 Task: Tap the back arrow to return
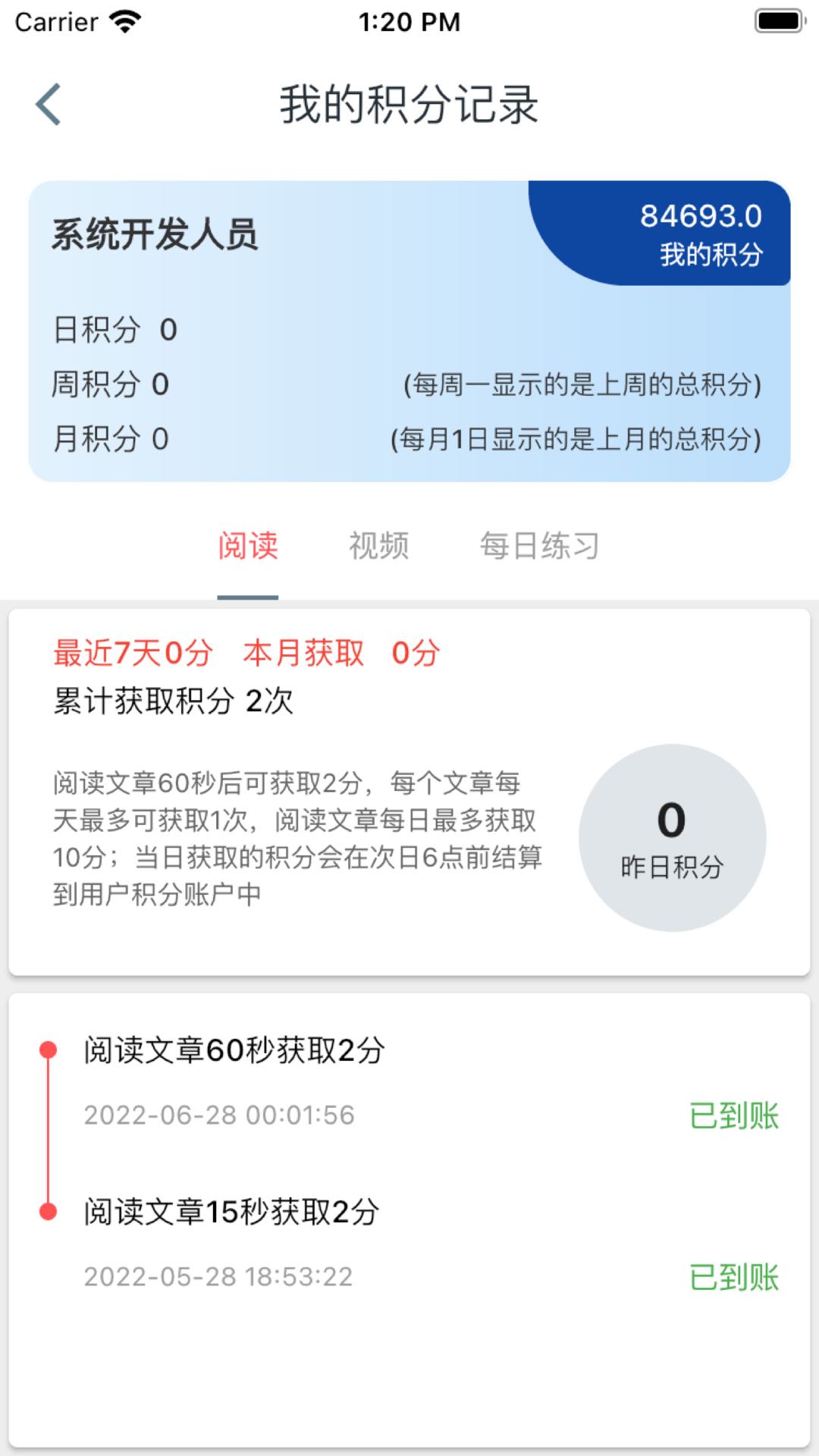tap(50, 104)
